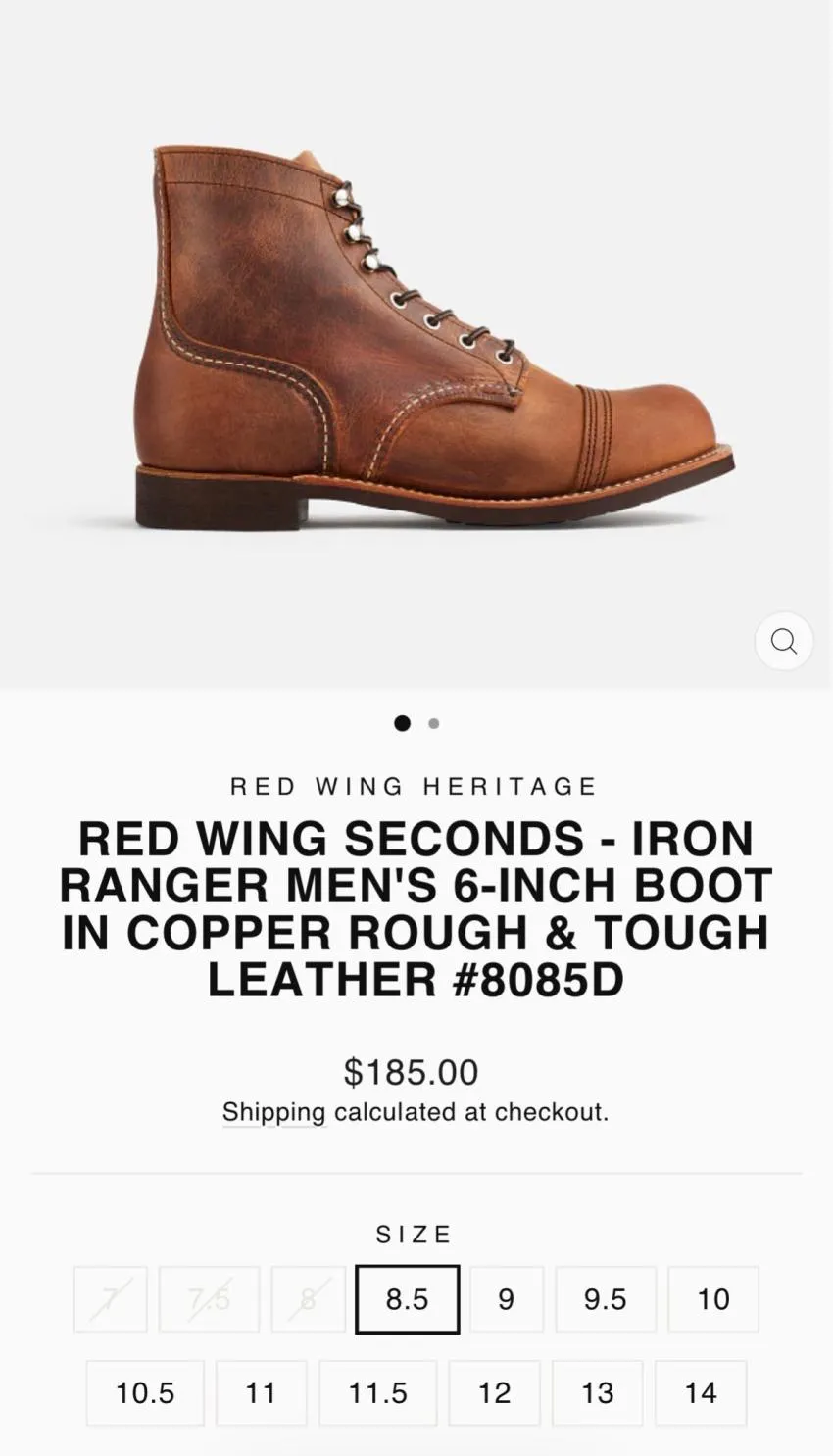Go to the second image dot
The image size is (833, 1456).
click(434, 723)
